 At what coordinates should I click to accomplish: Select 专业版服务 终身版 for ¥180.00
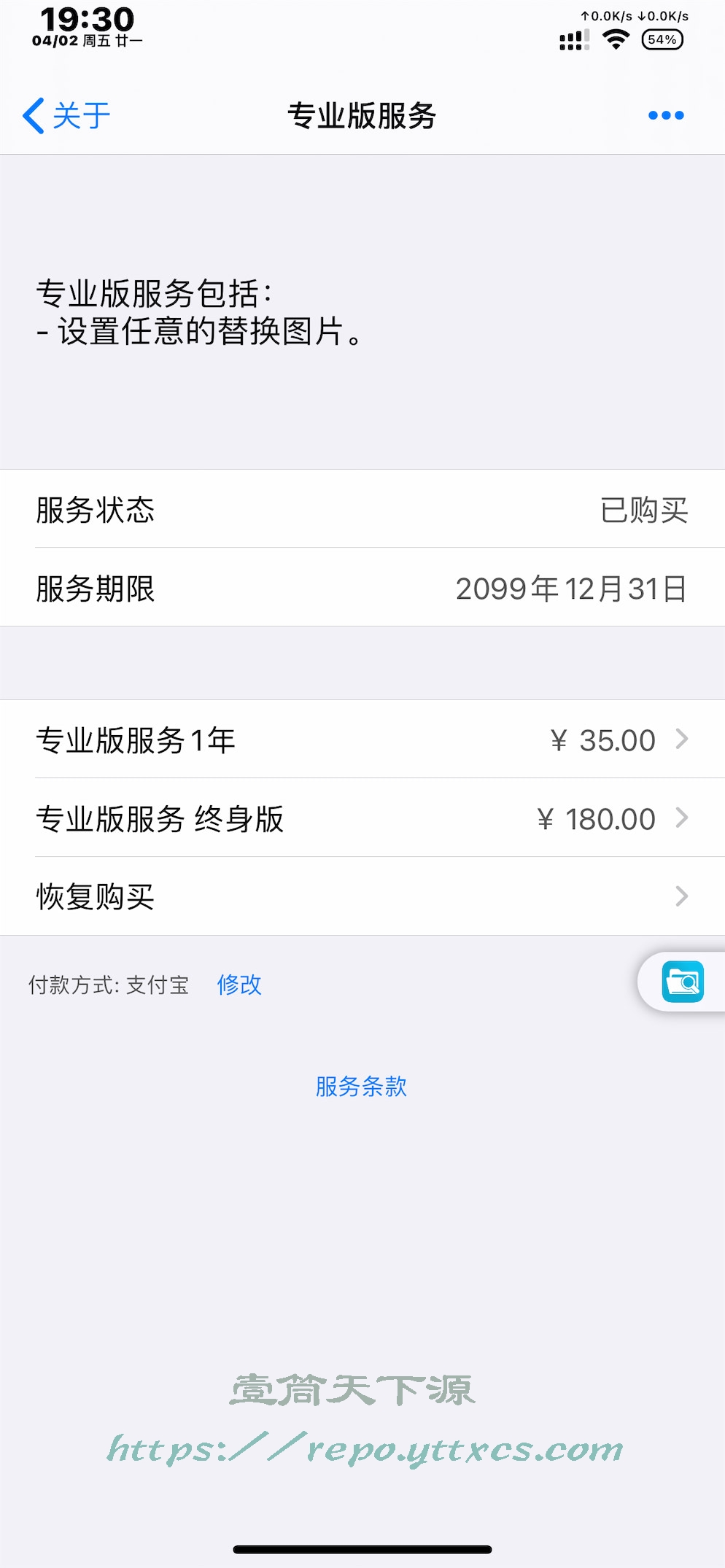pos(362,818)
